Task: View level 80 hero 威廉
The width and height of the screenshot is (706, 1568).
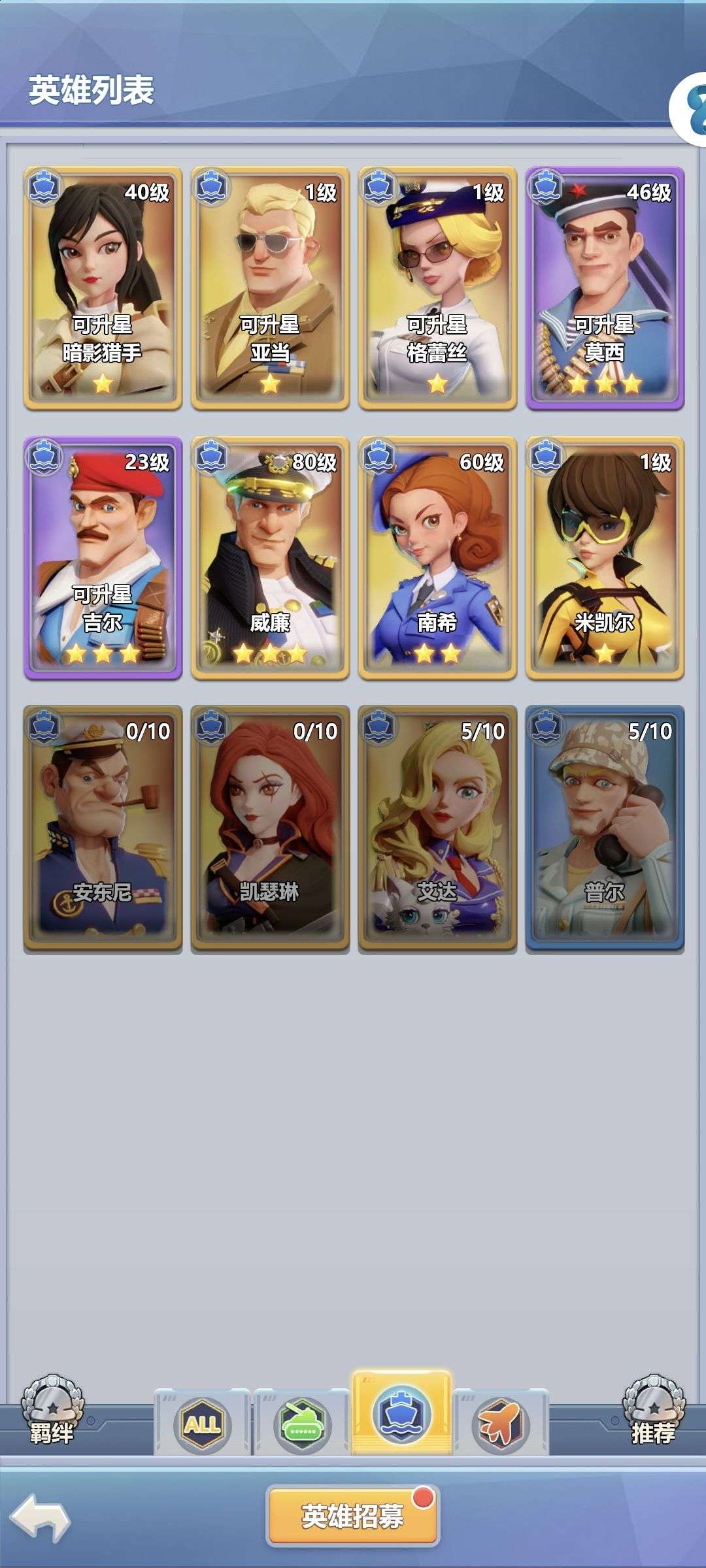Action: (x=270, y=557)
